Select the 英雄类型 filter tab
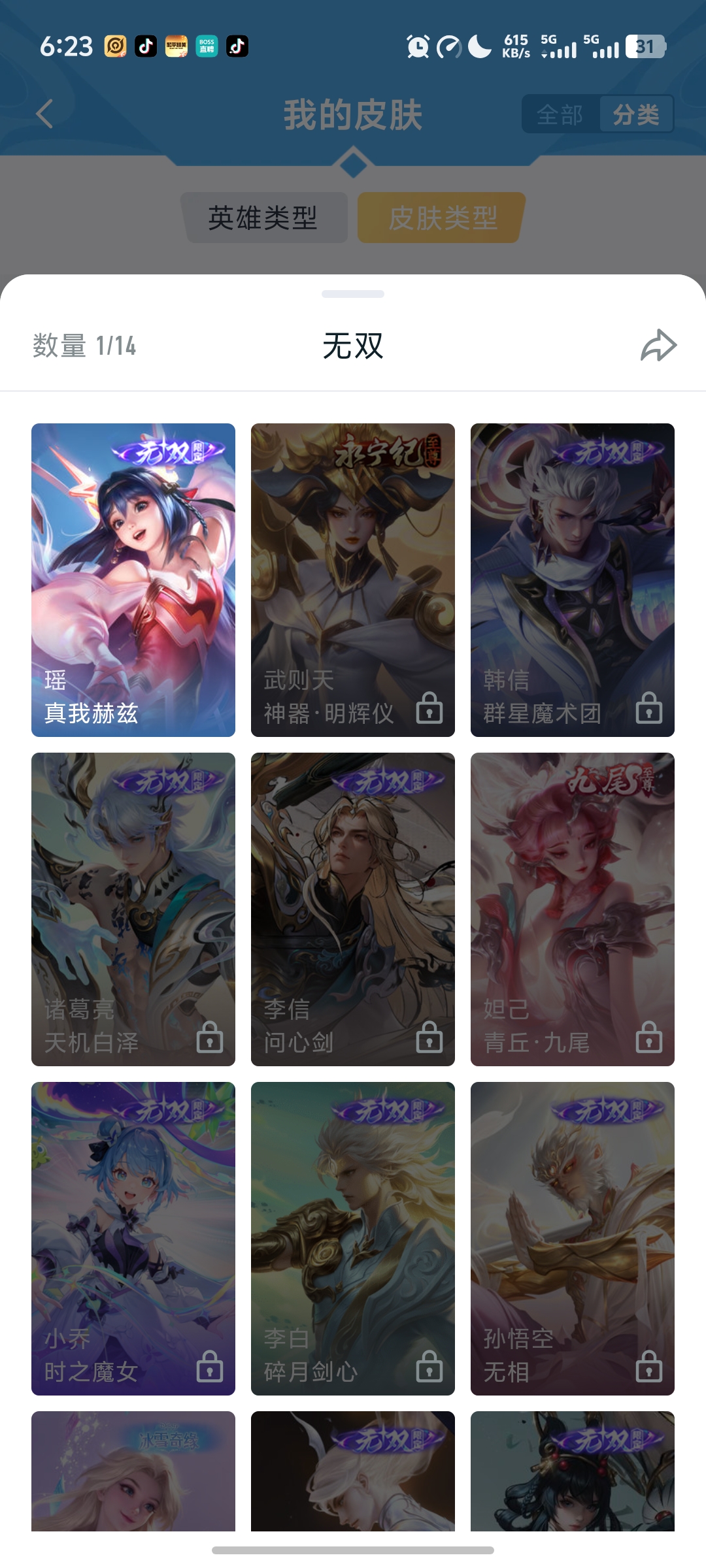Image resolution: width=706 pixels, height=1568 pixels. pos(263,218)
